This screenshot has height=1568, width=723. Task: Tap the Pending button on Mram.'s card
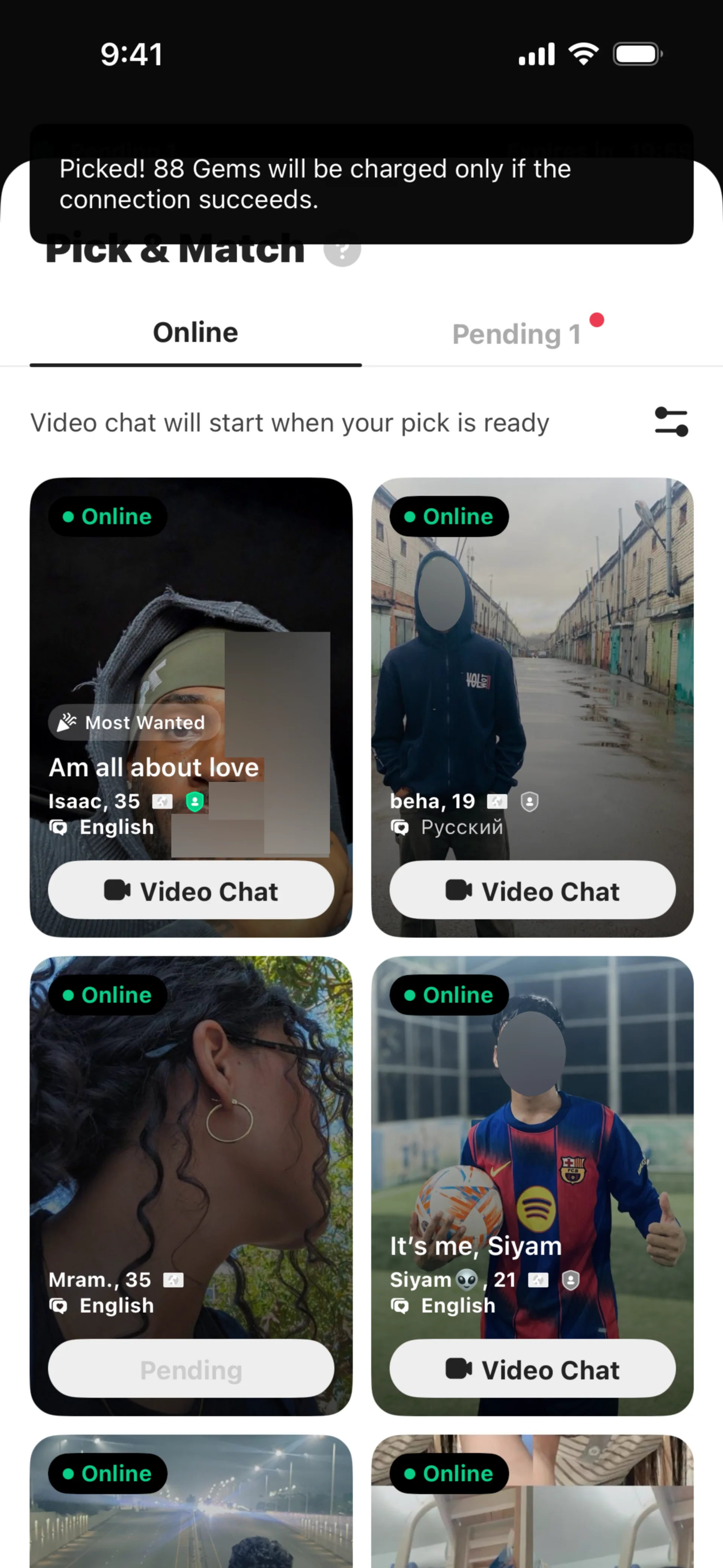(191, 1369)
